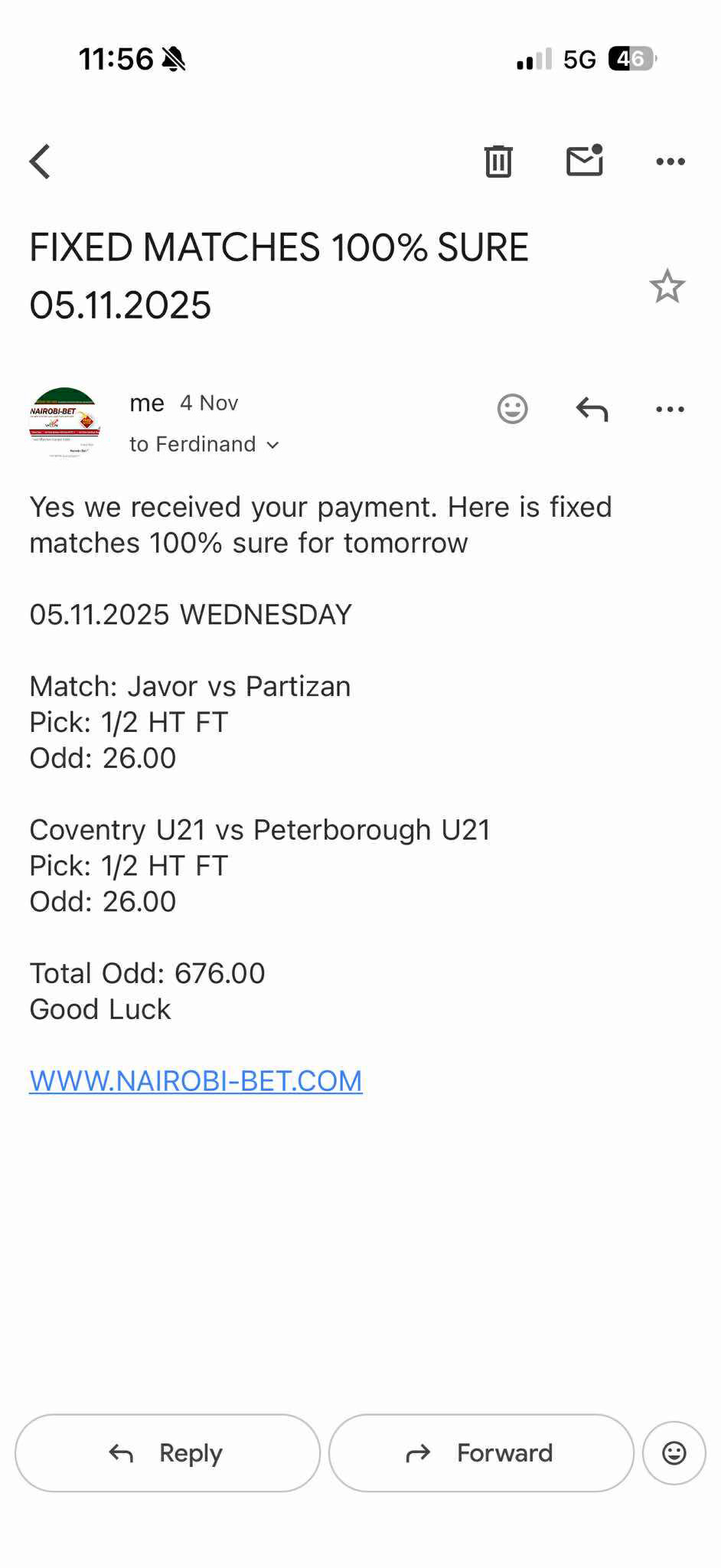The height and width of the screenshot is (1568, 721).
Task: Go back to the inbox
Action: (x=40, y=162)
